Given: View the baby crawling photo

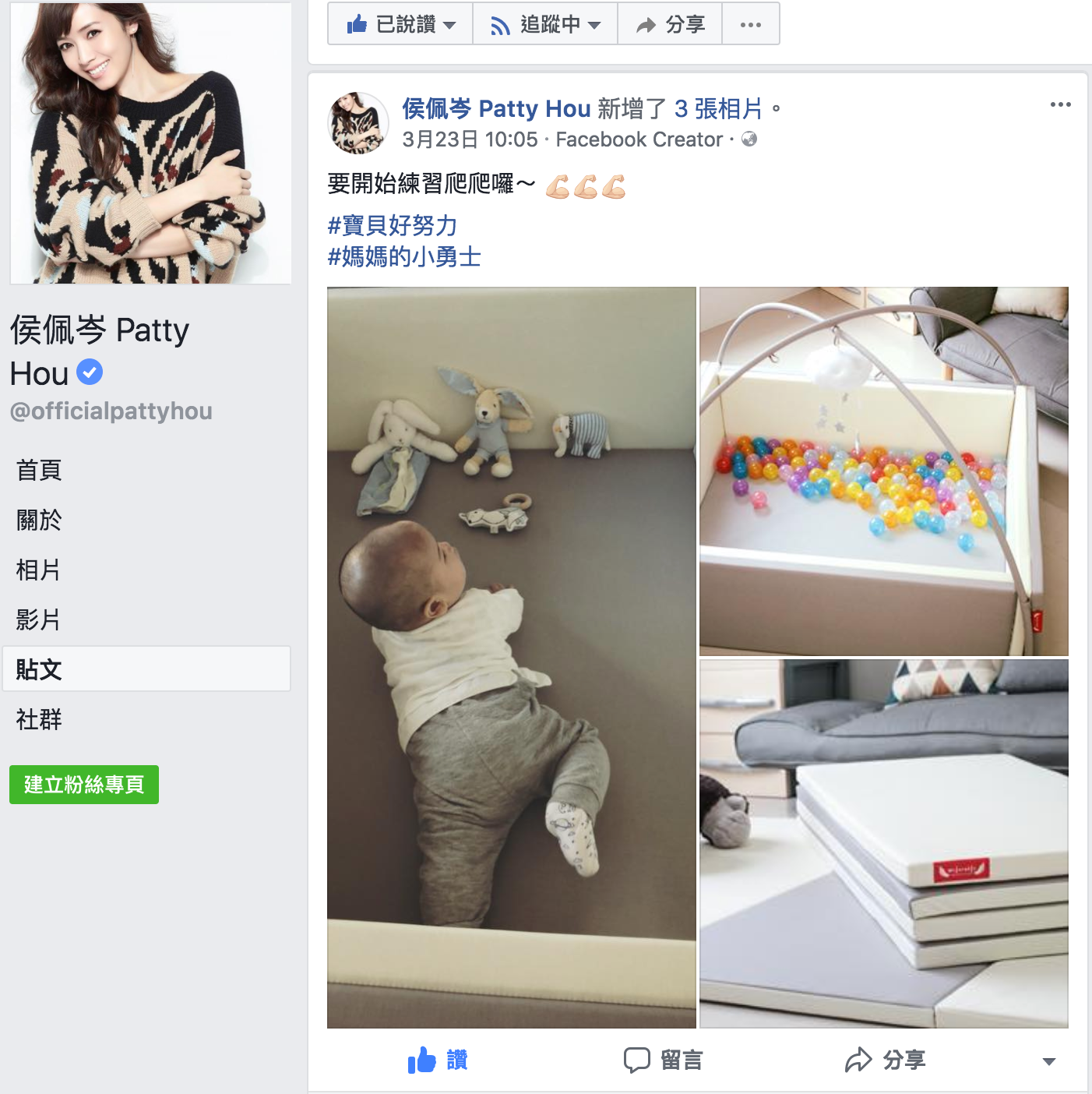Looking at the screenshot, I should point(511,657).
